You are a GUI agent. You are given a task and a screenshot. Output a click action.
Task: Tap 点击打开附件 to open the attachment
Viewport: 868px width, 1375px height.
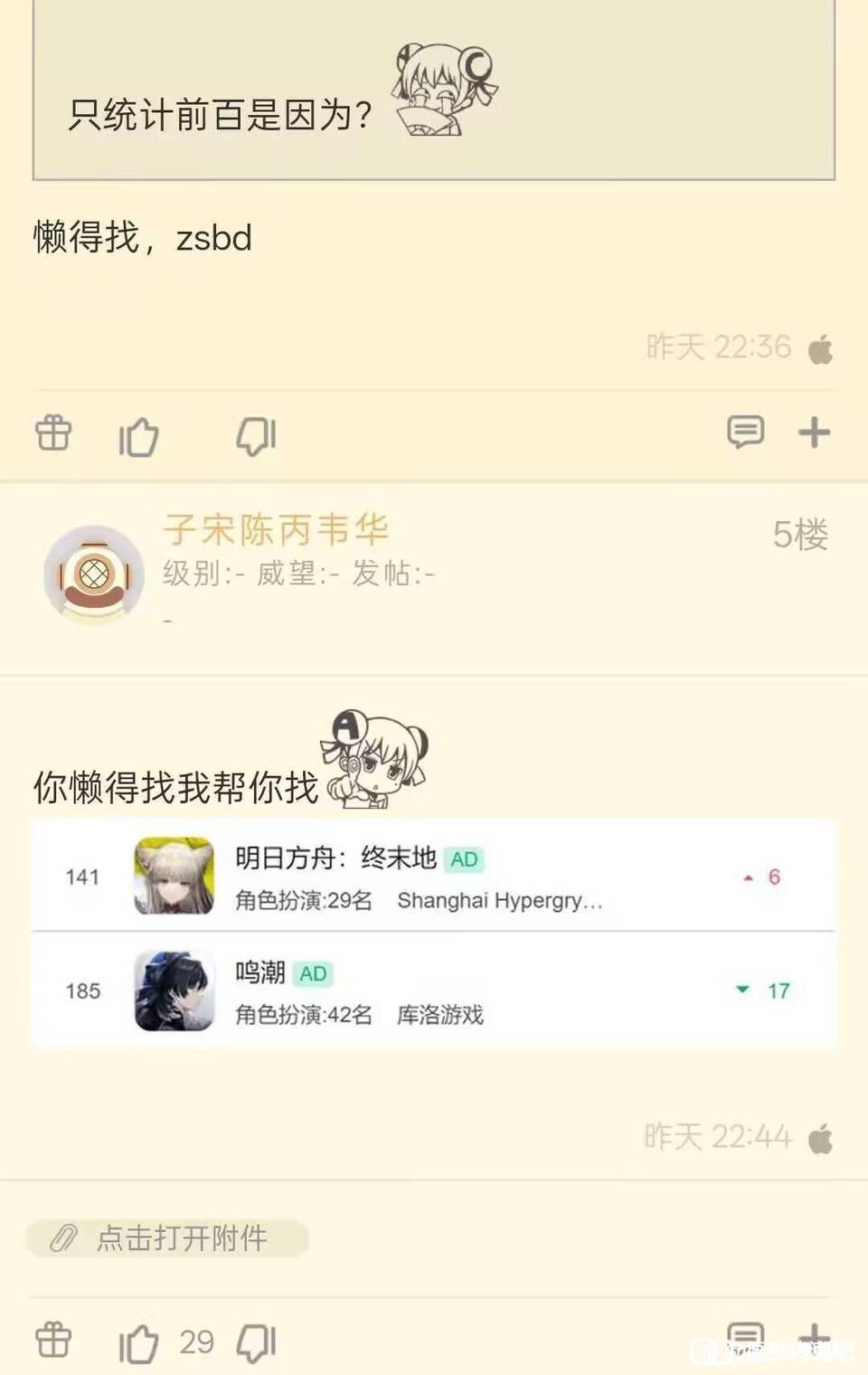point(167,1237)
